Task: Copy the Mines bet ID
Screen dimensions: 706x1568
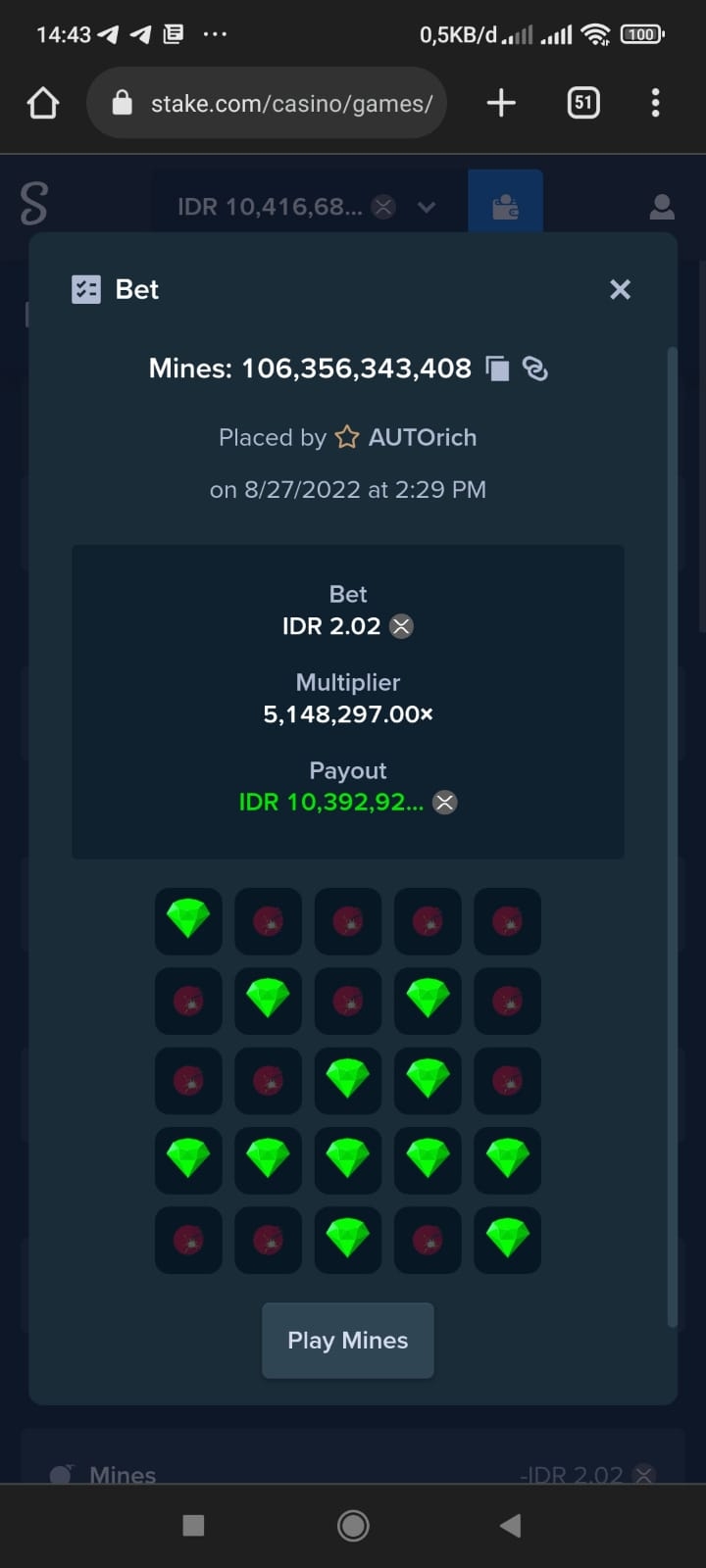Action: [x=497, y=368]
